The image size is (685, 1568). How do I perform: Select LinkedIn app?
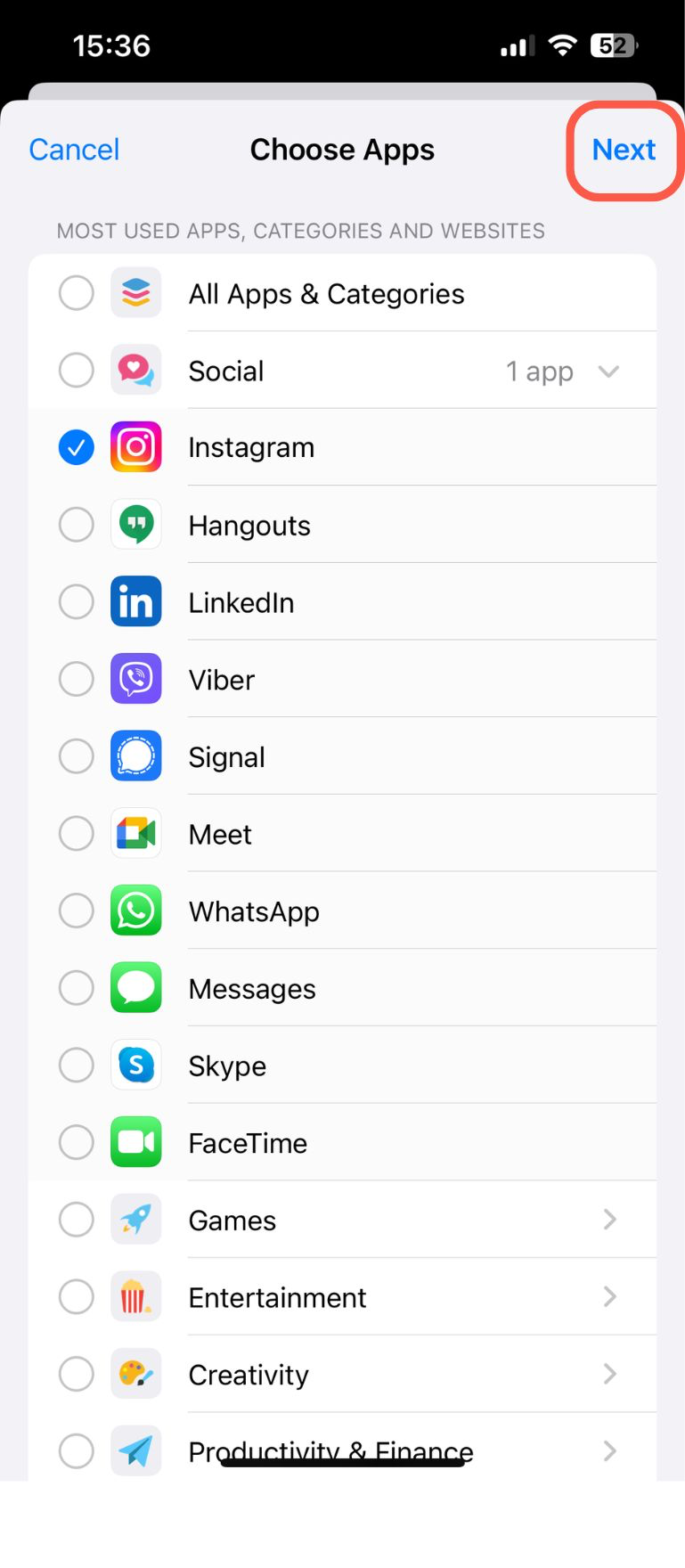tap(77, 602)
